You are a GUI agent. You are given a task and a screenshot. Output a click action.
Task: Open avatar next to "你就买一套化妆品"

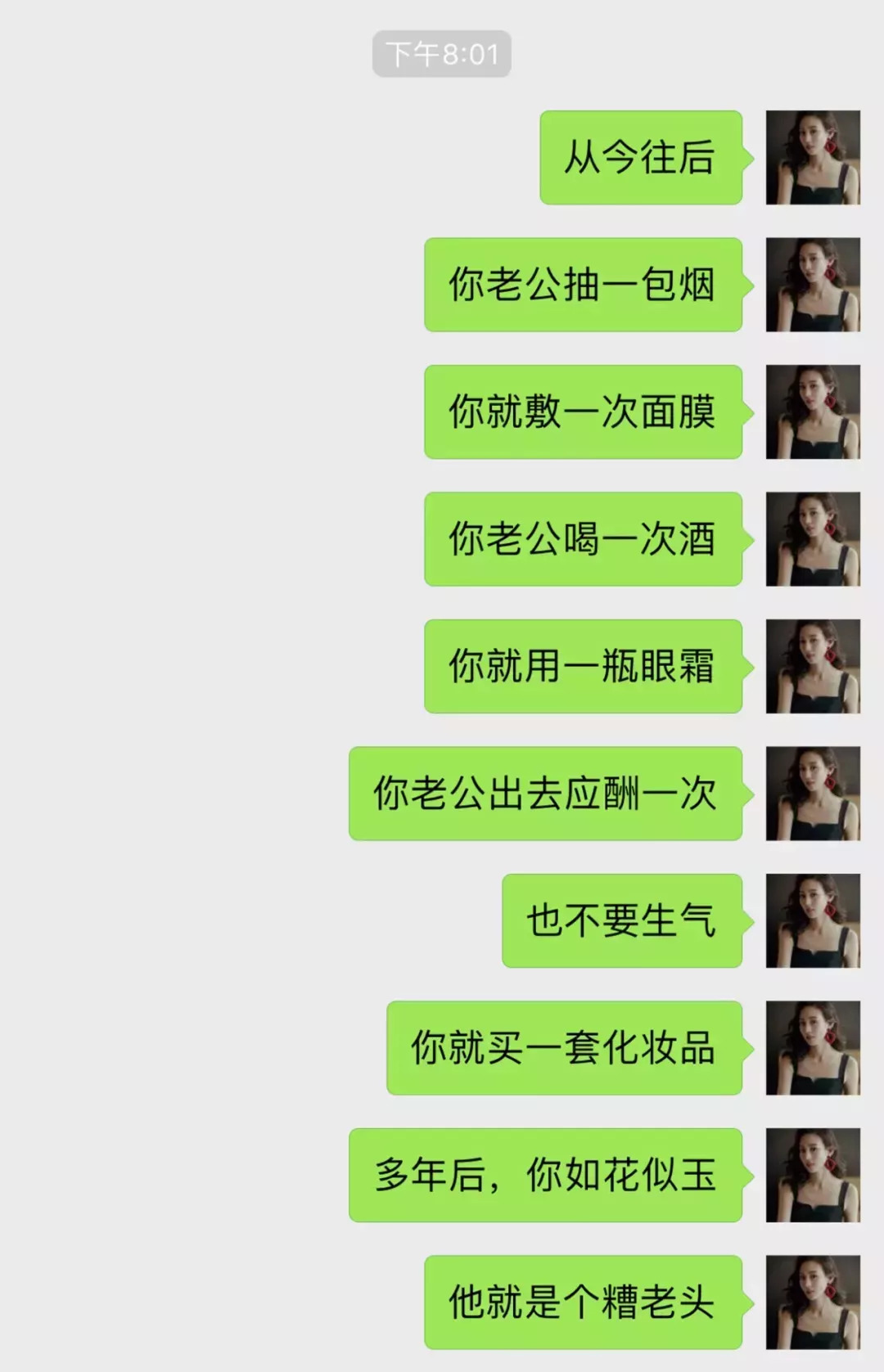coord(812,1048)
